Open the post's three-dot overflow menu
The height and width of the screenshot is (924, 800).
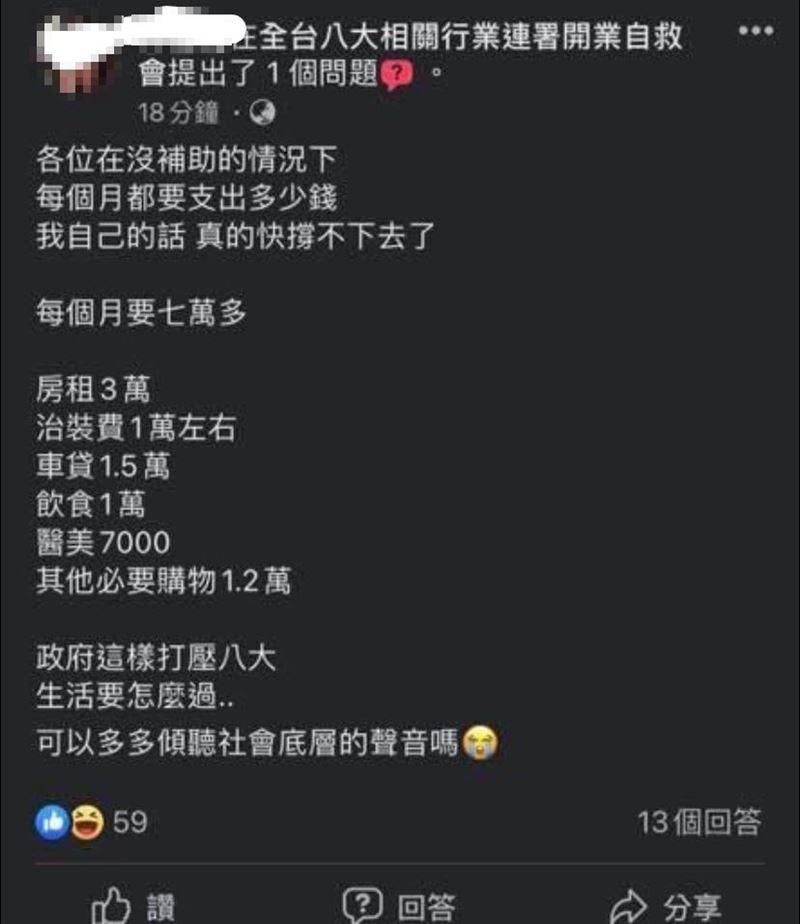pyautogui.click(x=755, y=30)
